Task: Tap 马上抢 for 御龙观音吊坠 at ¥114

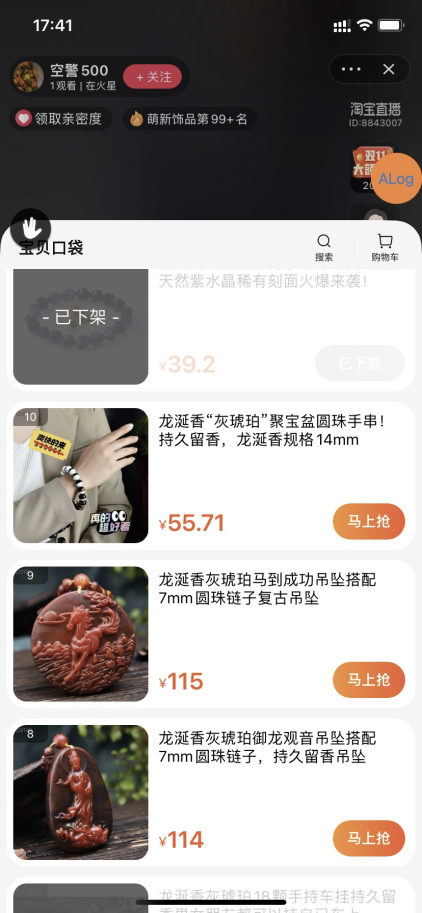Action: coord(369,838)
